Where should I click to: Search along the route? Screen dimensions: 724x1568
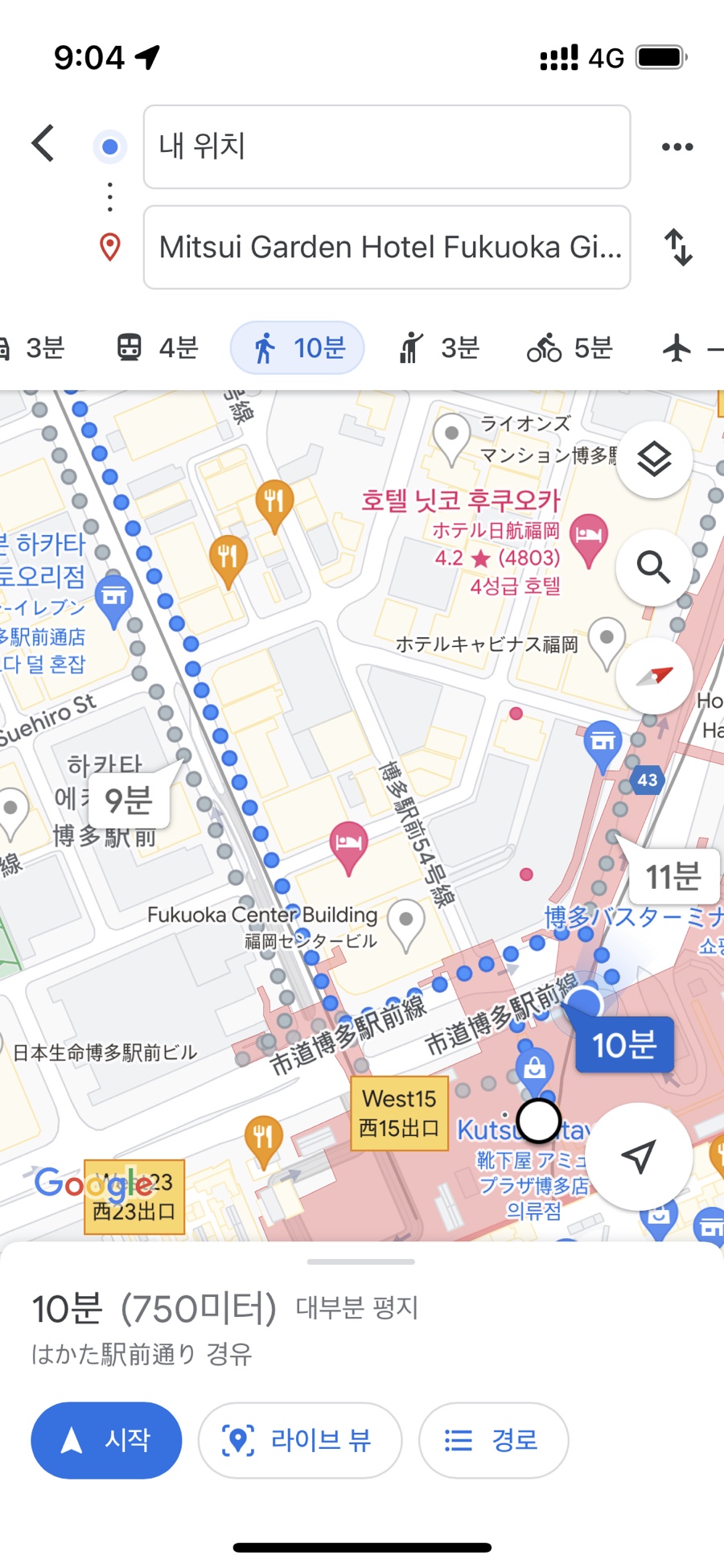click(x=654, y=567)
